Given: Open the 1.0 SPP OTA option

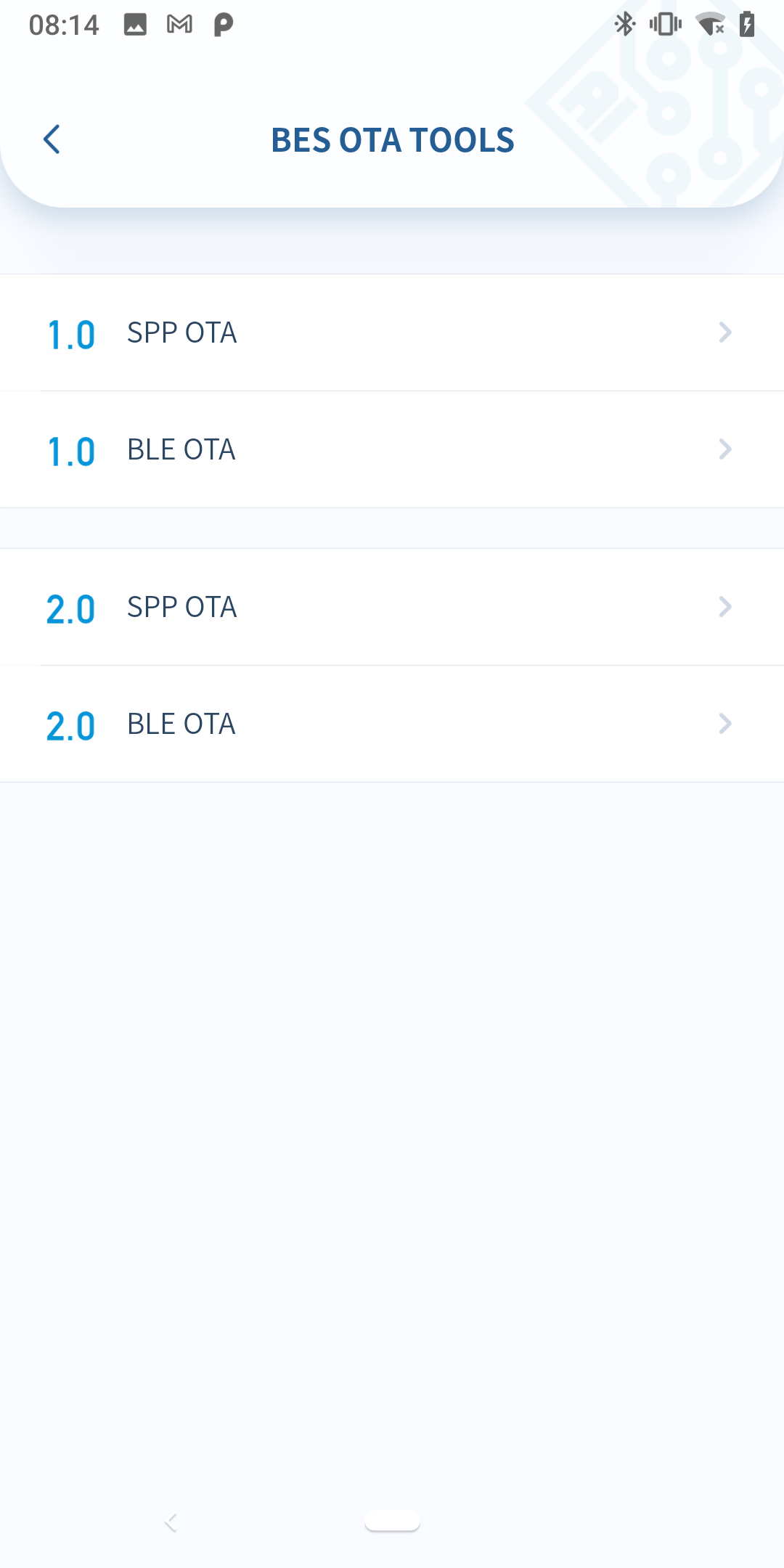Looking at the screenshot, I should click(x=392, y=332).
